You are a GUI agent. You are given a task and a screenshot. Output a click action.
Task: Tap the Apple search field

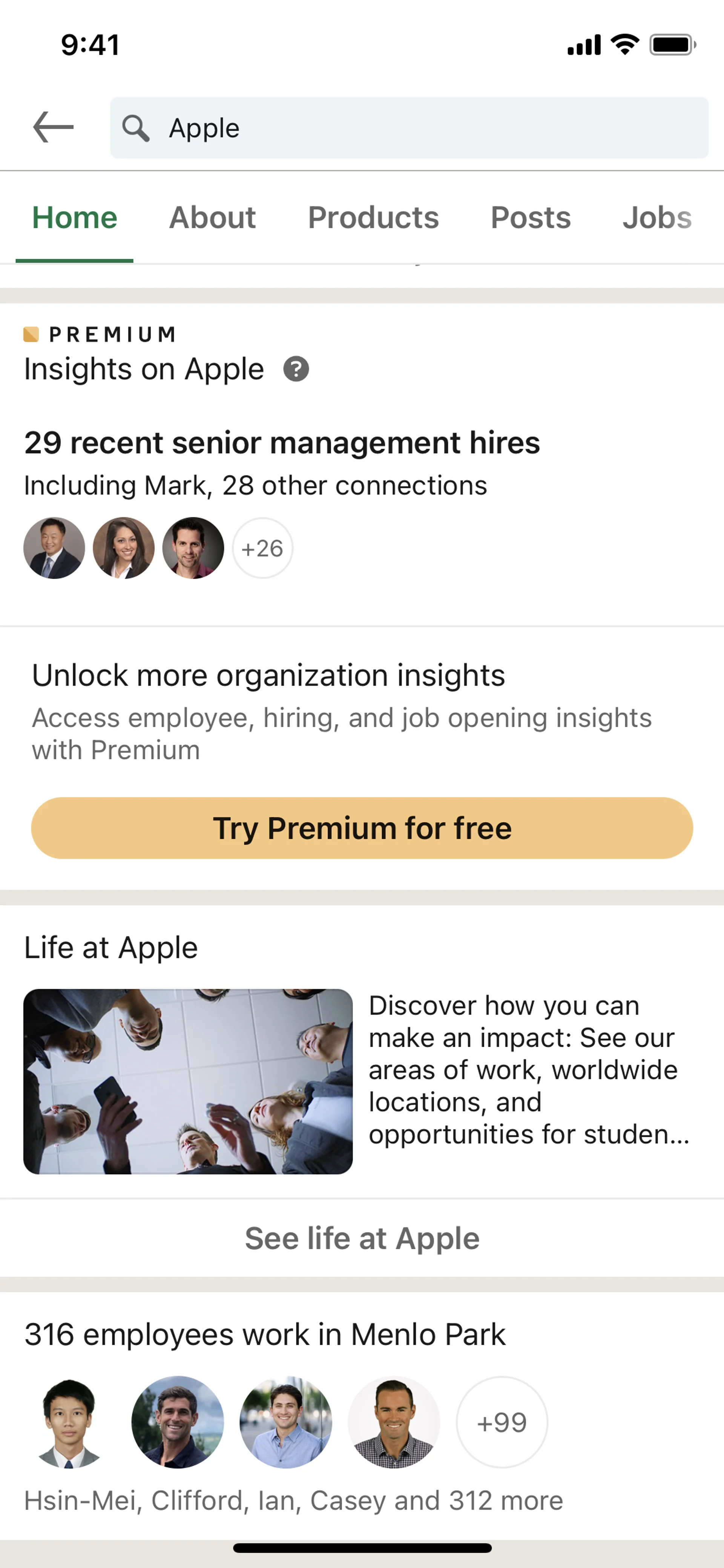click(409, 128)
